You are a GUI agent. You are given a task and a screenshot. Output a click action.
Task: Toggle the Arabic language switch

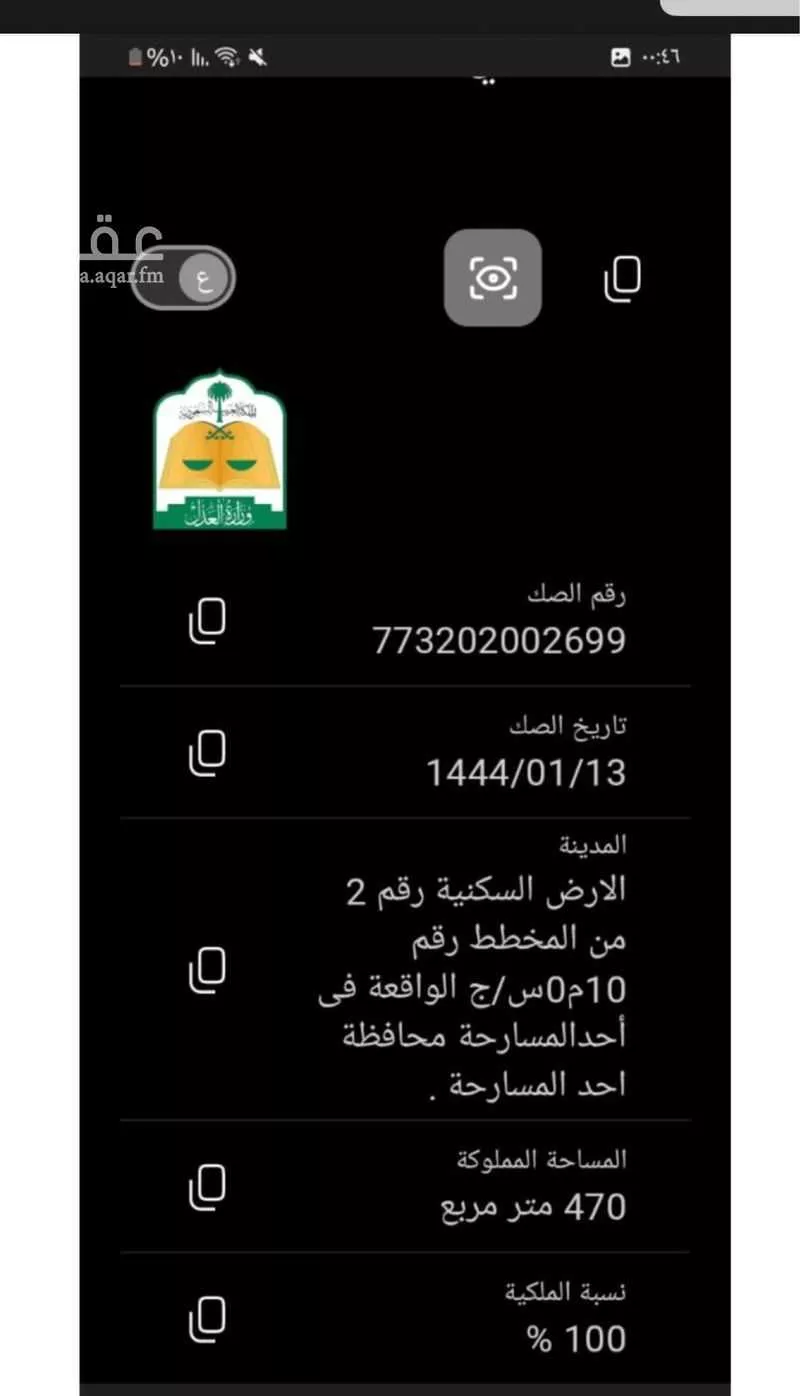(x=185, y=278)
